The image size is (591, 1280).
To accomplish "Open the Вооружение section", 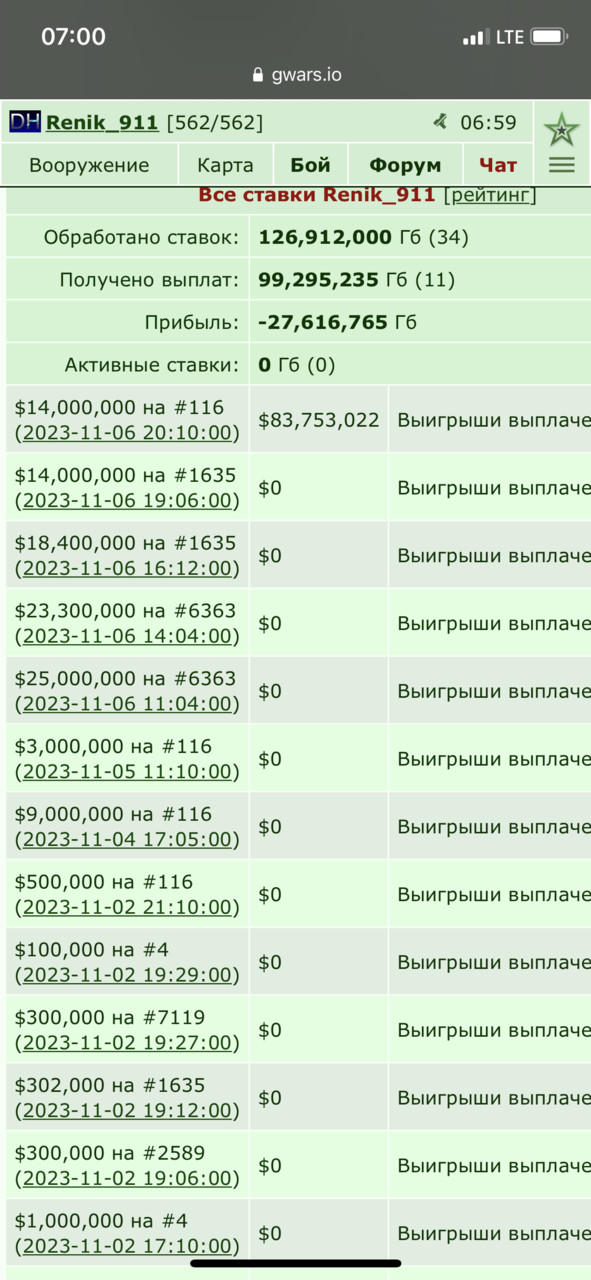I will (x=89, y=165).
